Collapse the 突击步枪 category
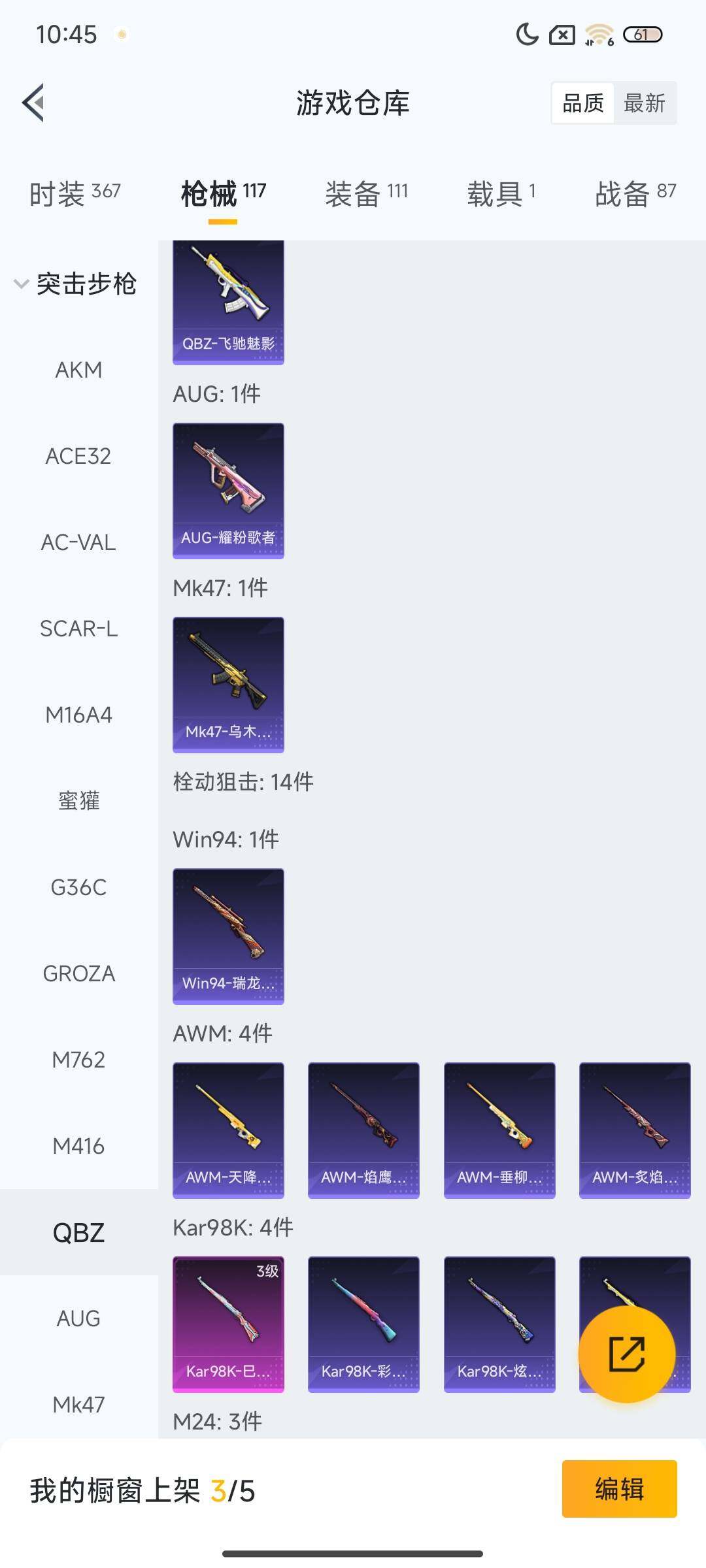The image size is (706, 1568). tap(78, 284)
